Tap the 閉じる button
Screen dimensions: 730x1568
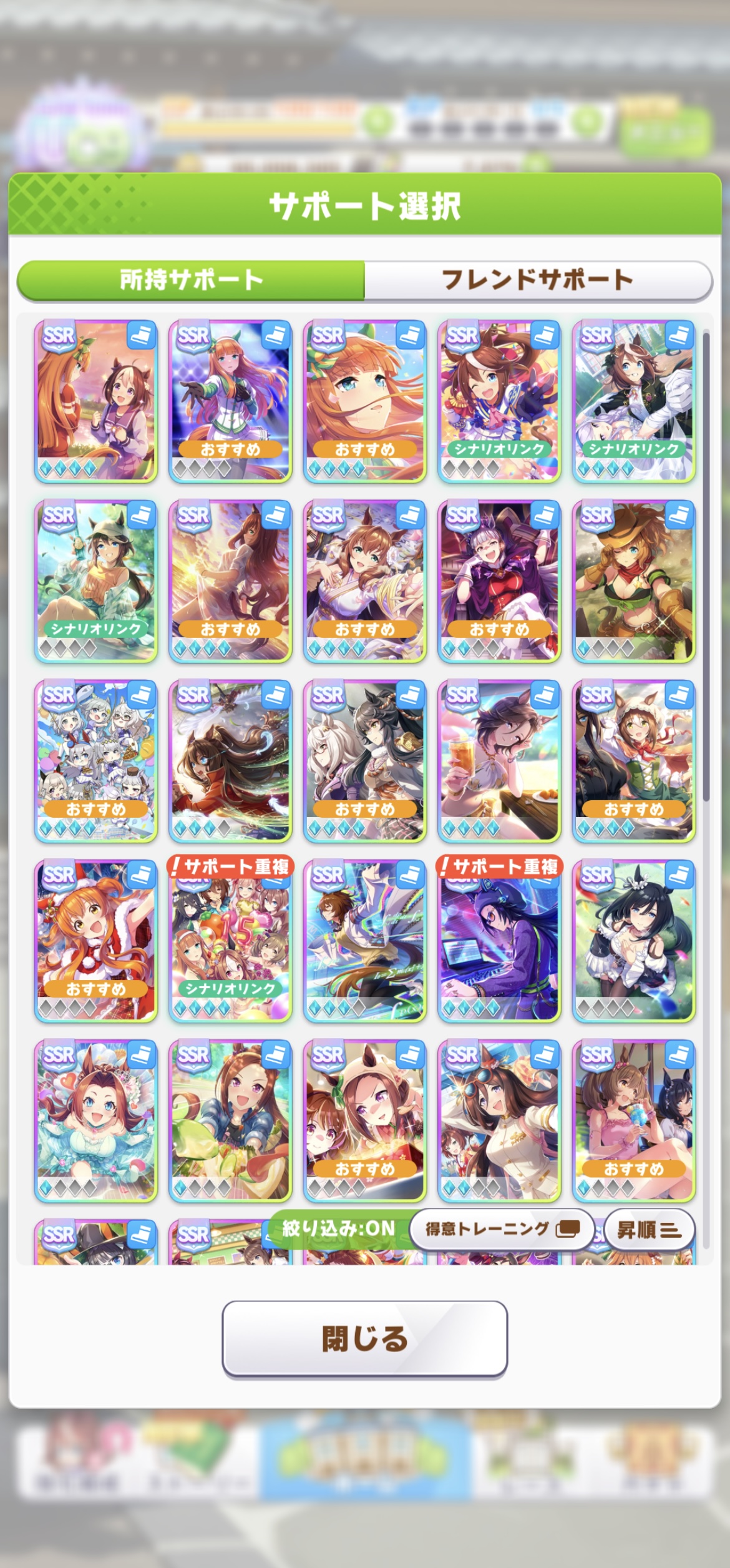[x=364, y=1338]
